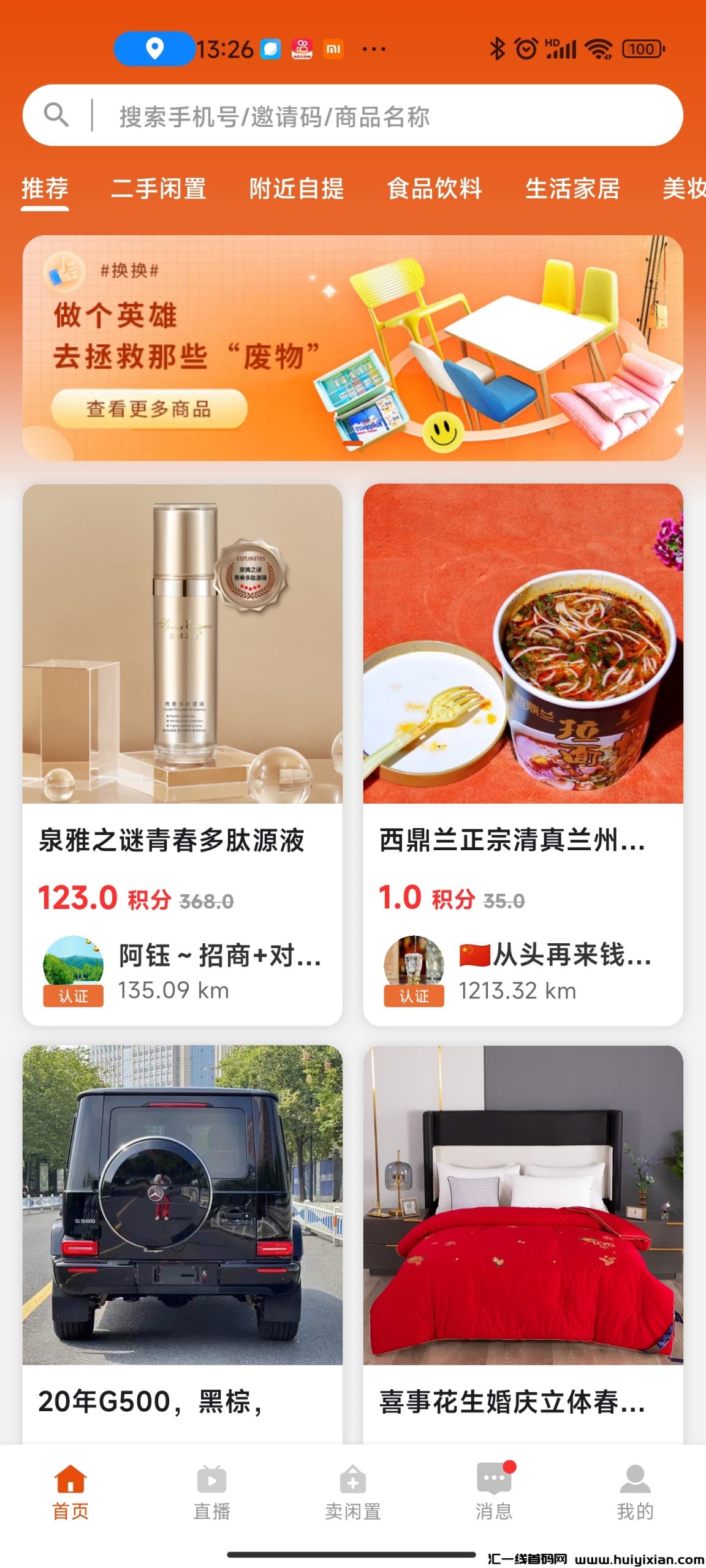The width and height of the screenshot is (706, 1568).
Task: Select the 附近自提 category tab
Action: click(x=297, y=189)
